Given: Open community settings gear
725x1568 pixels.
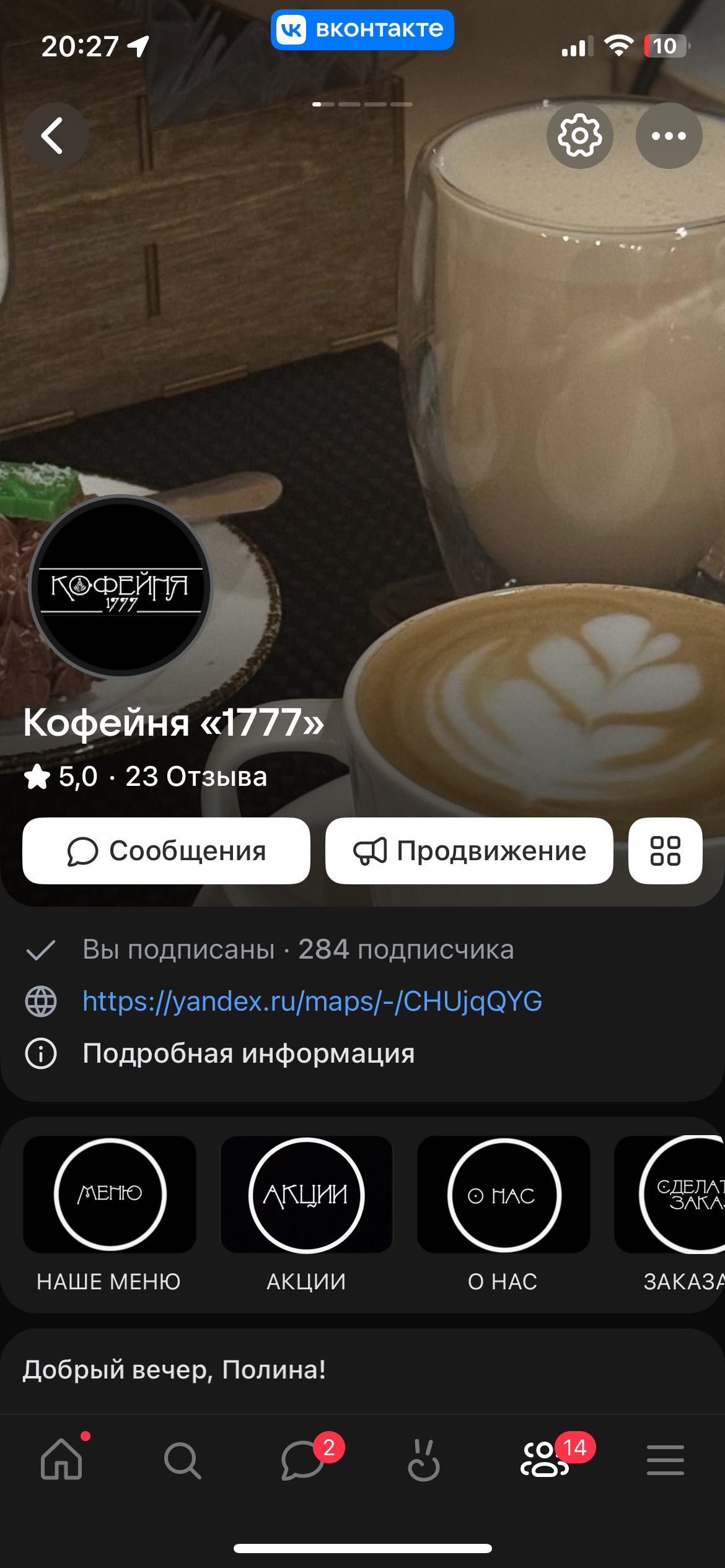Looking at the screenshot, I should click(x=579, y=136).
